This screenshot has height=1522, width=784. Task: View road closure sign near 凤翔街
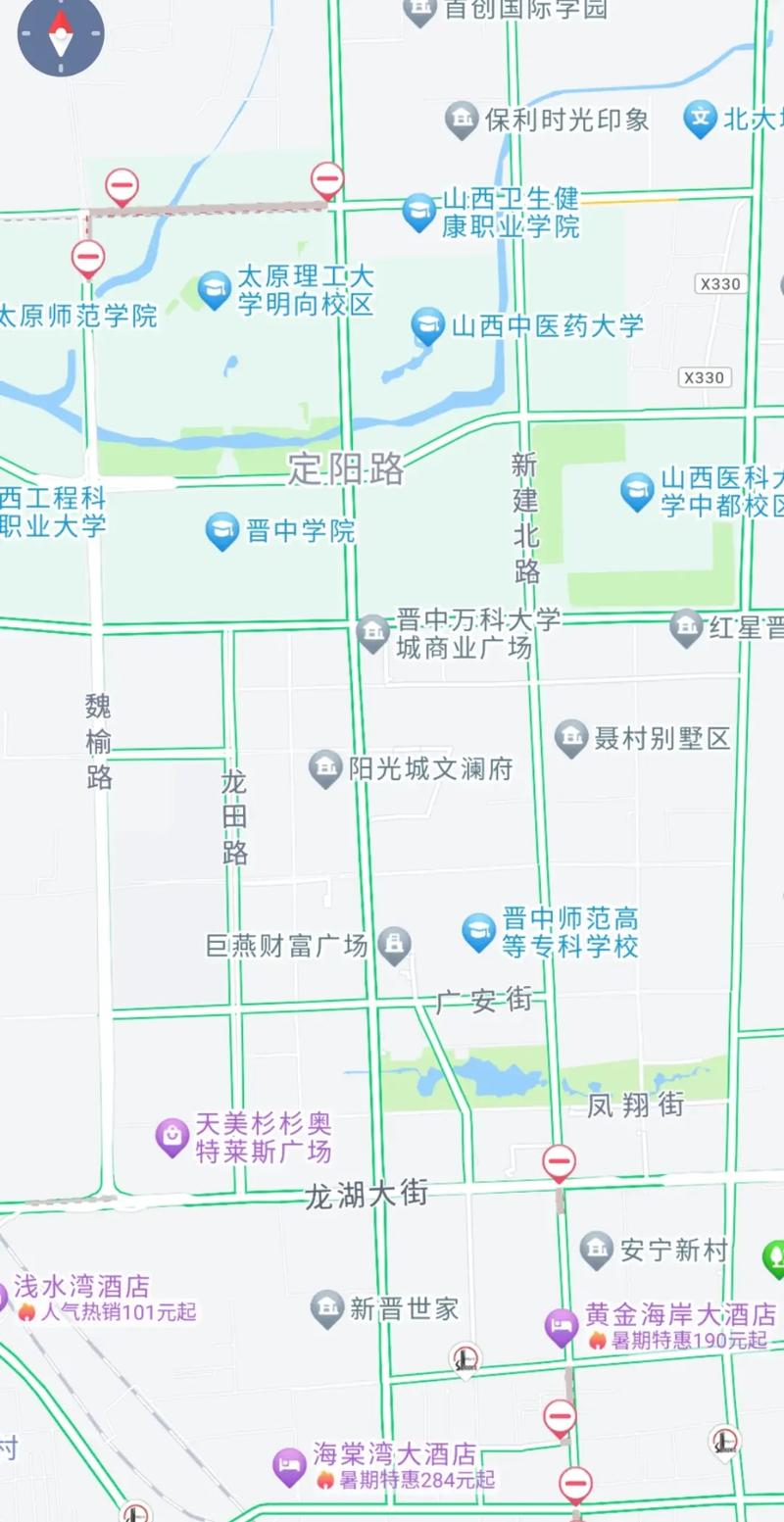tap(559, 1163)
